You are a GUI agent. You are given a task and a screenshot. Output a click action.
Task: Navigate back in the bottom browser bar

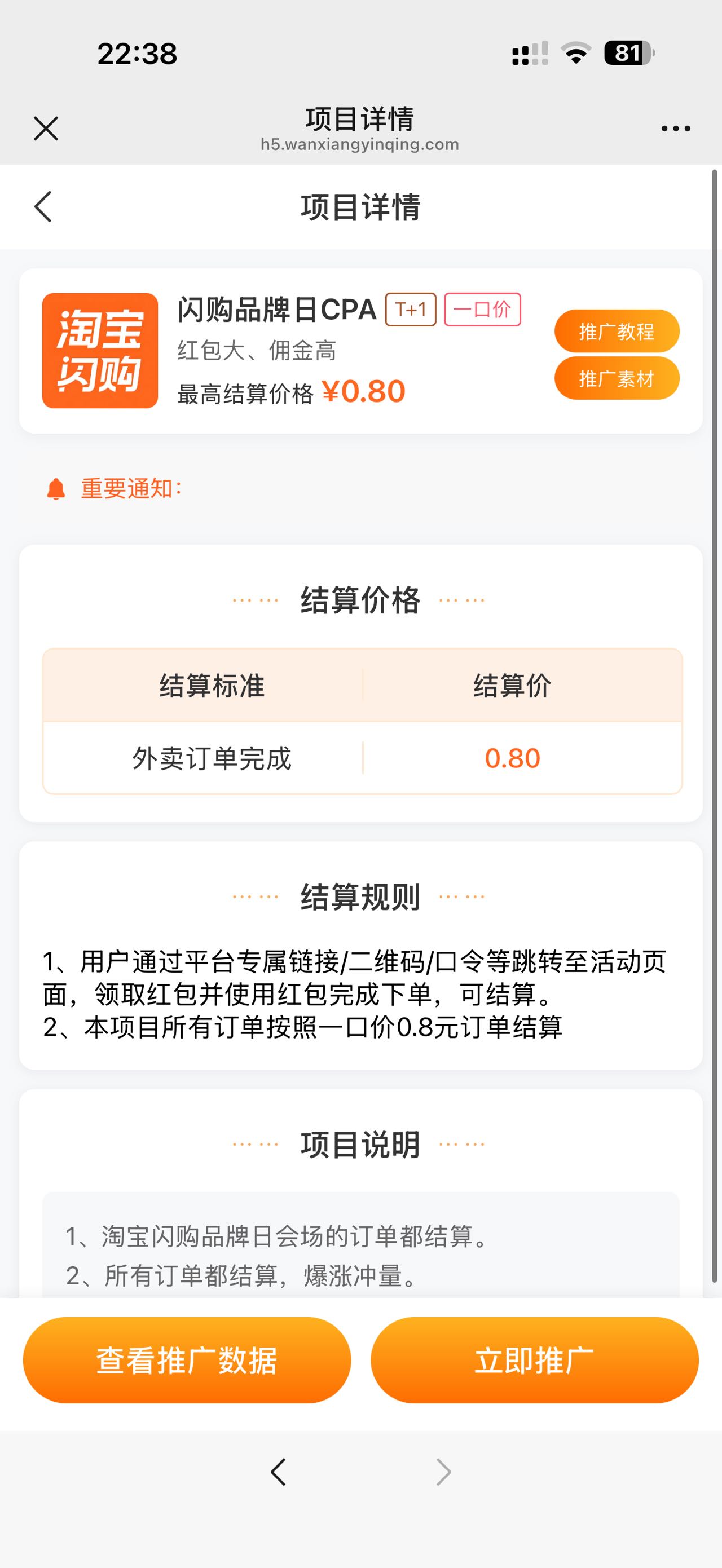[x=278, y=1473]
